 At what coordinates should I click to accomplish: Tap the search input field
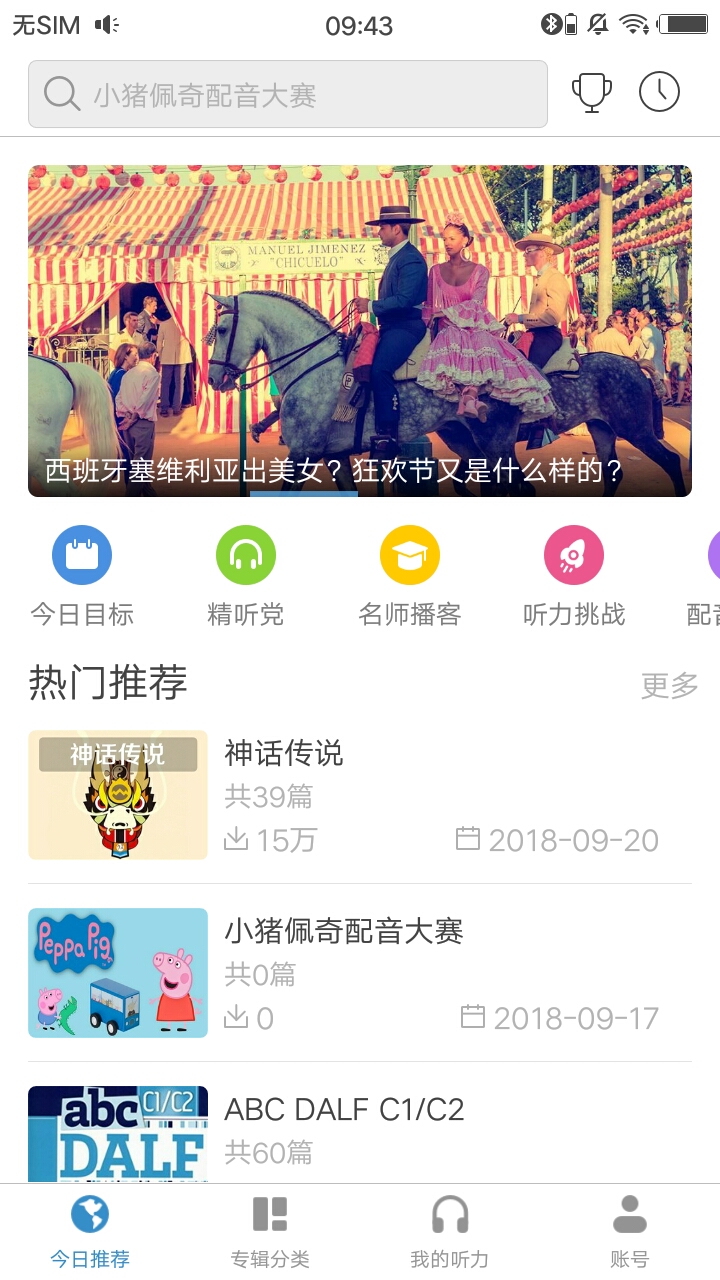300,92
